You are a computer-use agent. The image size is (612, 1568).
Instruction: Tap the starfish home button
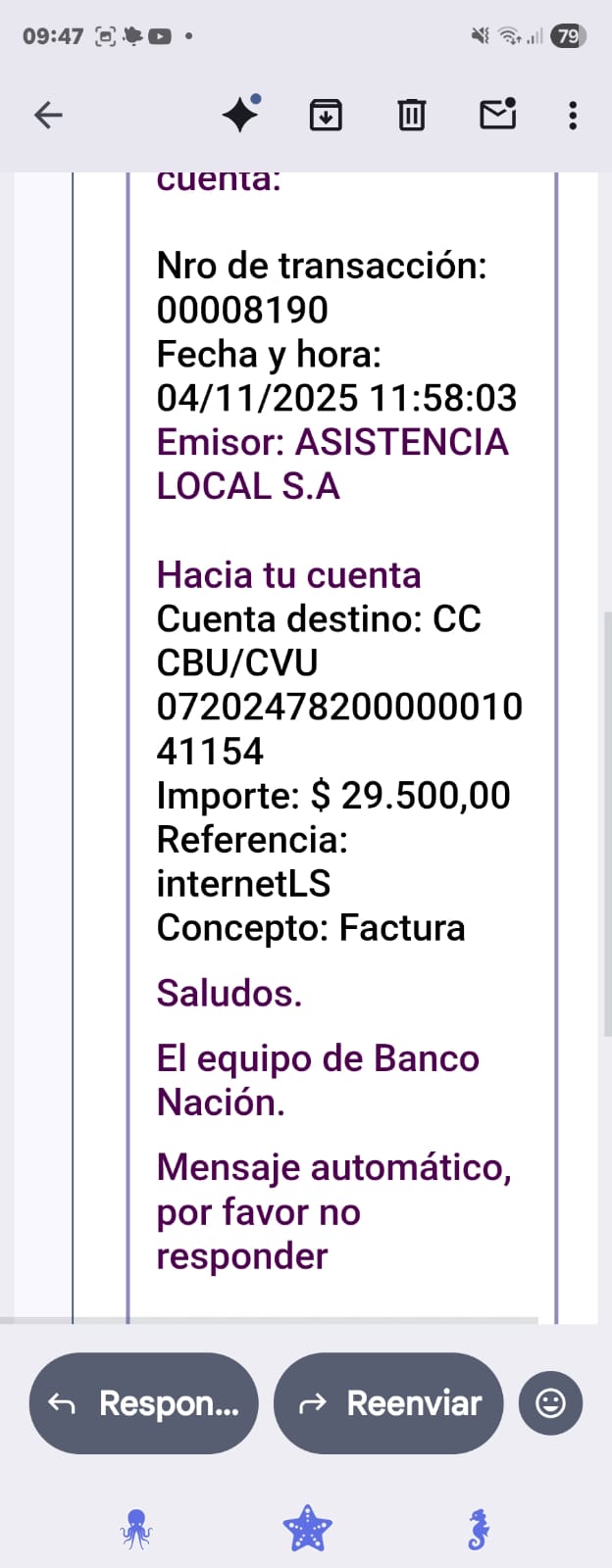coord(307,1529)
